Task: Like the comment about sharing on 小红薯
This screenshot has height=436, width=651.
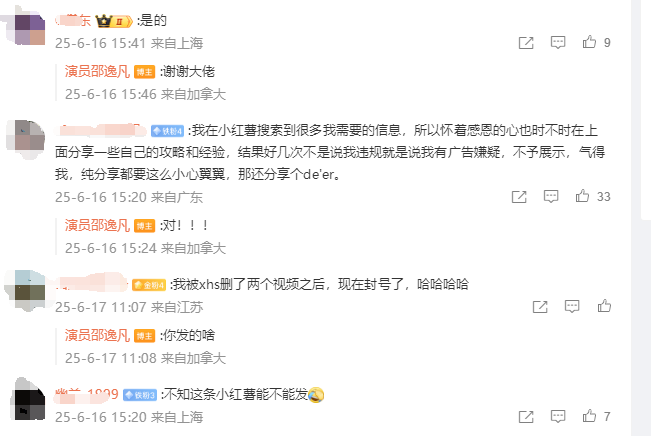Action: [590, 198]
